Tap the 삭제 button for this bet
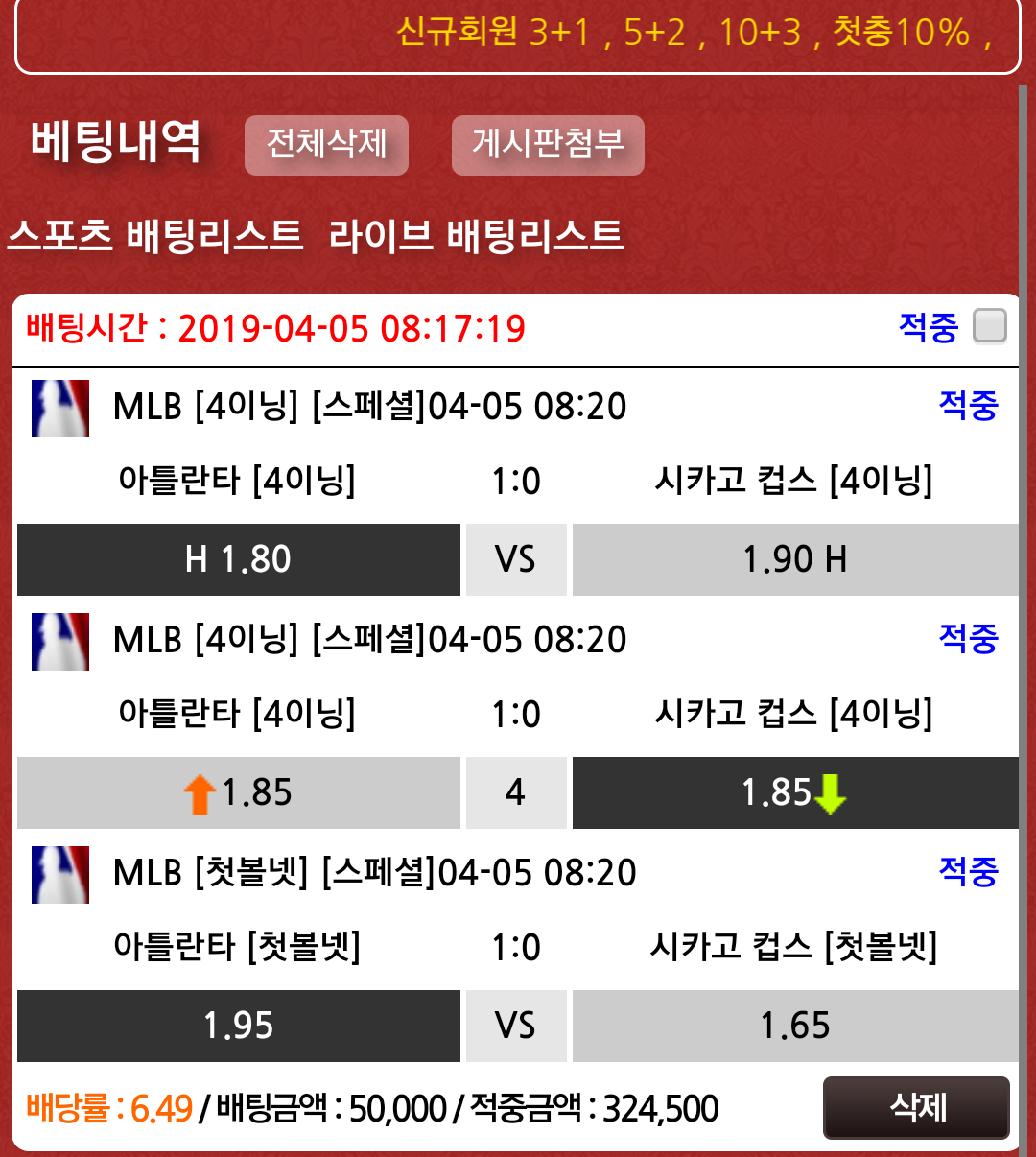This screenshot has height=1157, width=1036. [x=916, y=1108]
